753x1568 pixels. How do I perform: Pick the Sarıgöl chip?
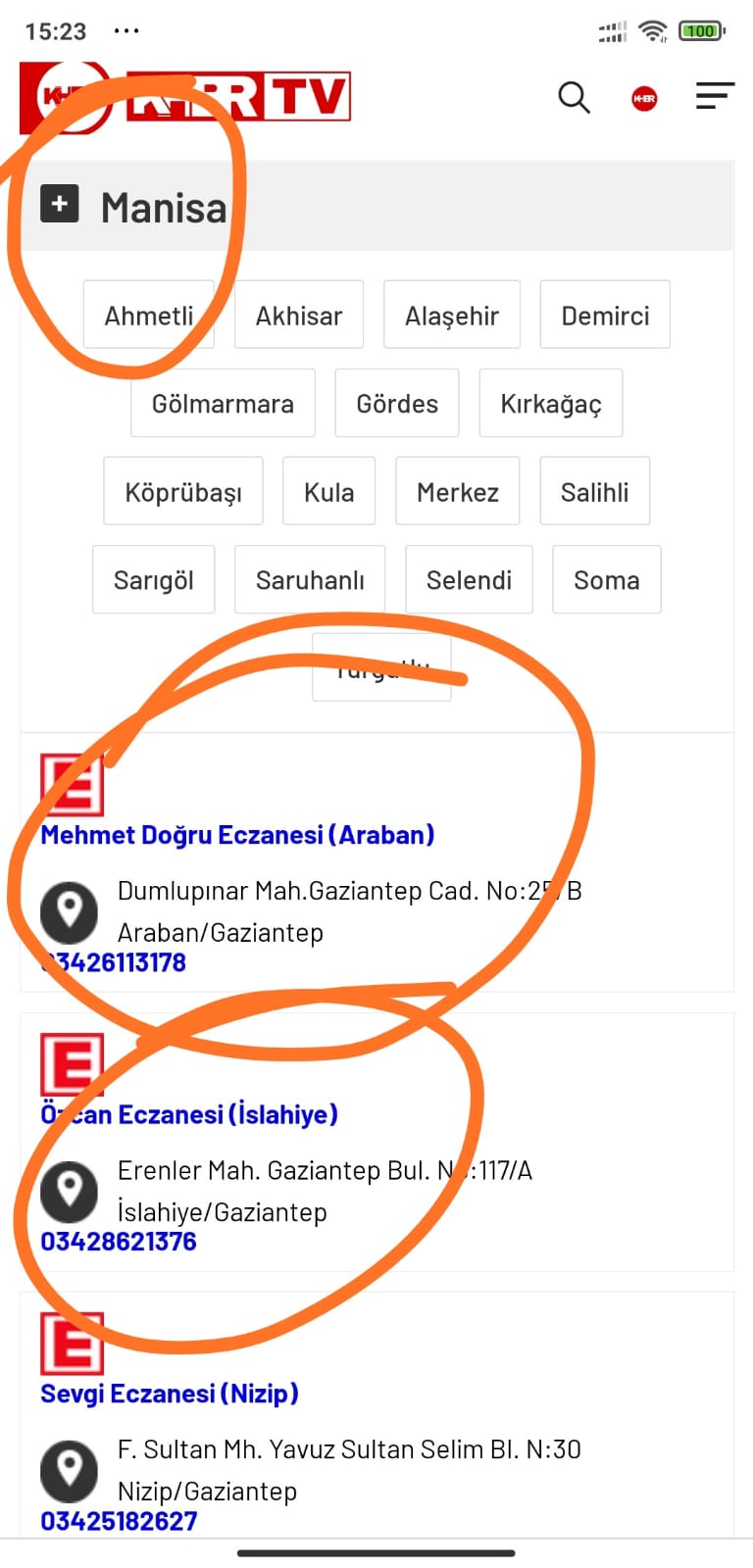coord(154,579)
